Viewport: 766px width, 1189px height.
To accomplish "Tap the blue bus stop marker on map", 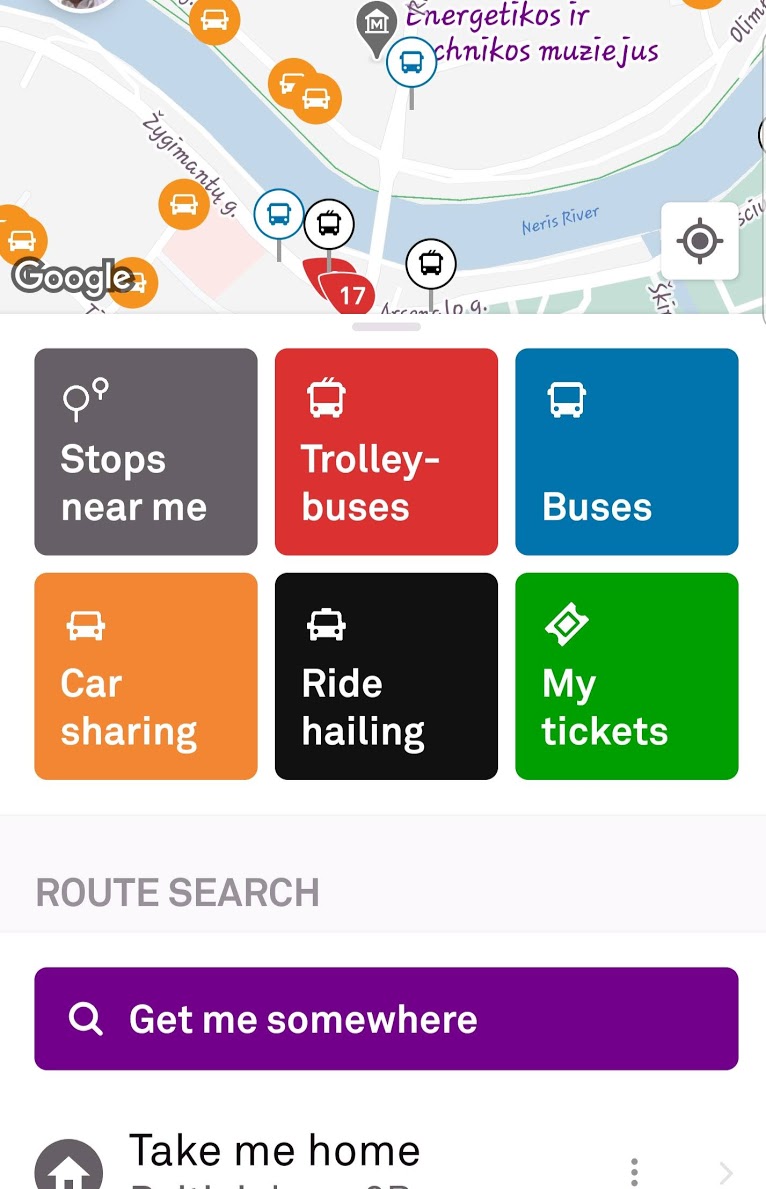I will click(279, 212).
